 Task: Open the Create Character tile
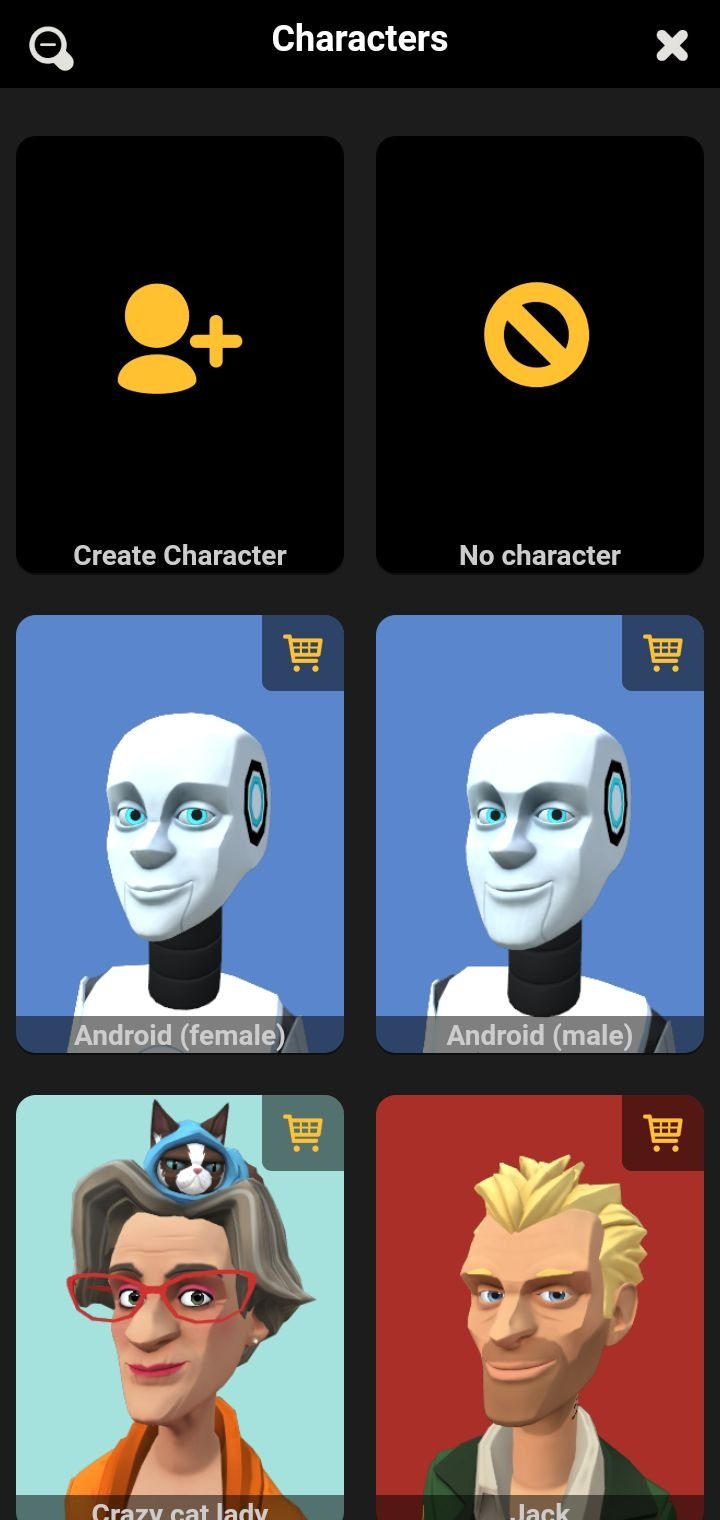coord(180,355)
